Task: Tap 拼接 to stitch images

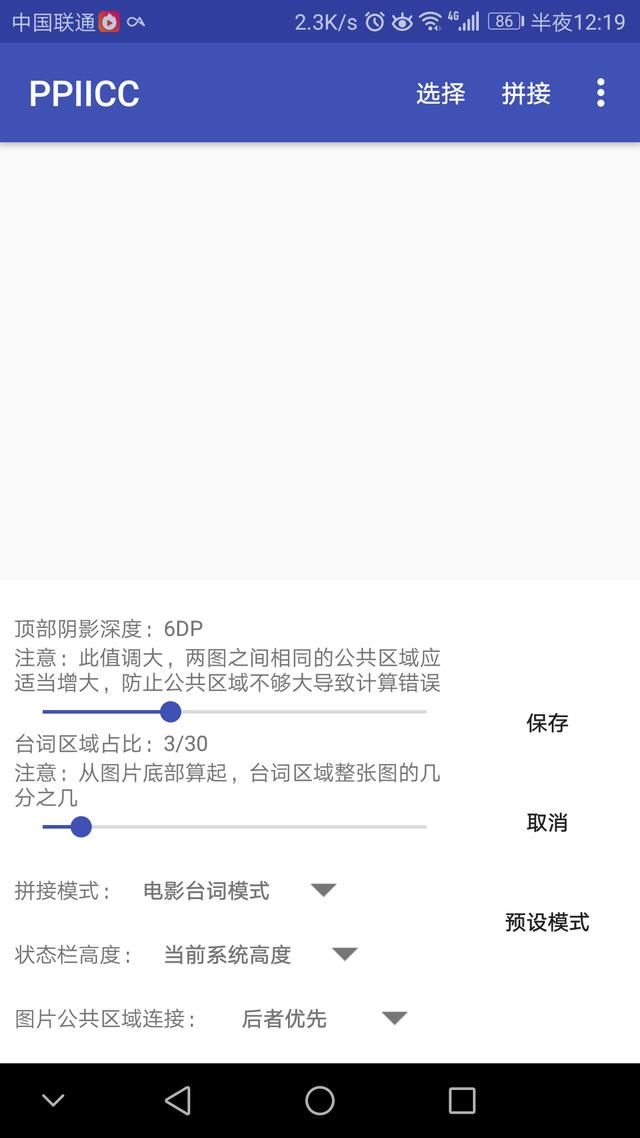Action: [526, 94]
